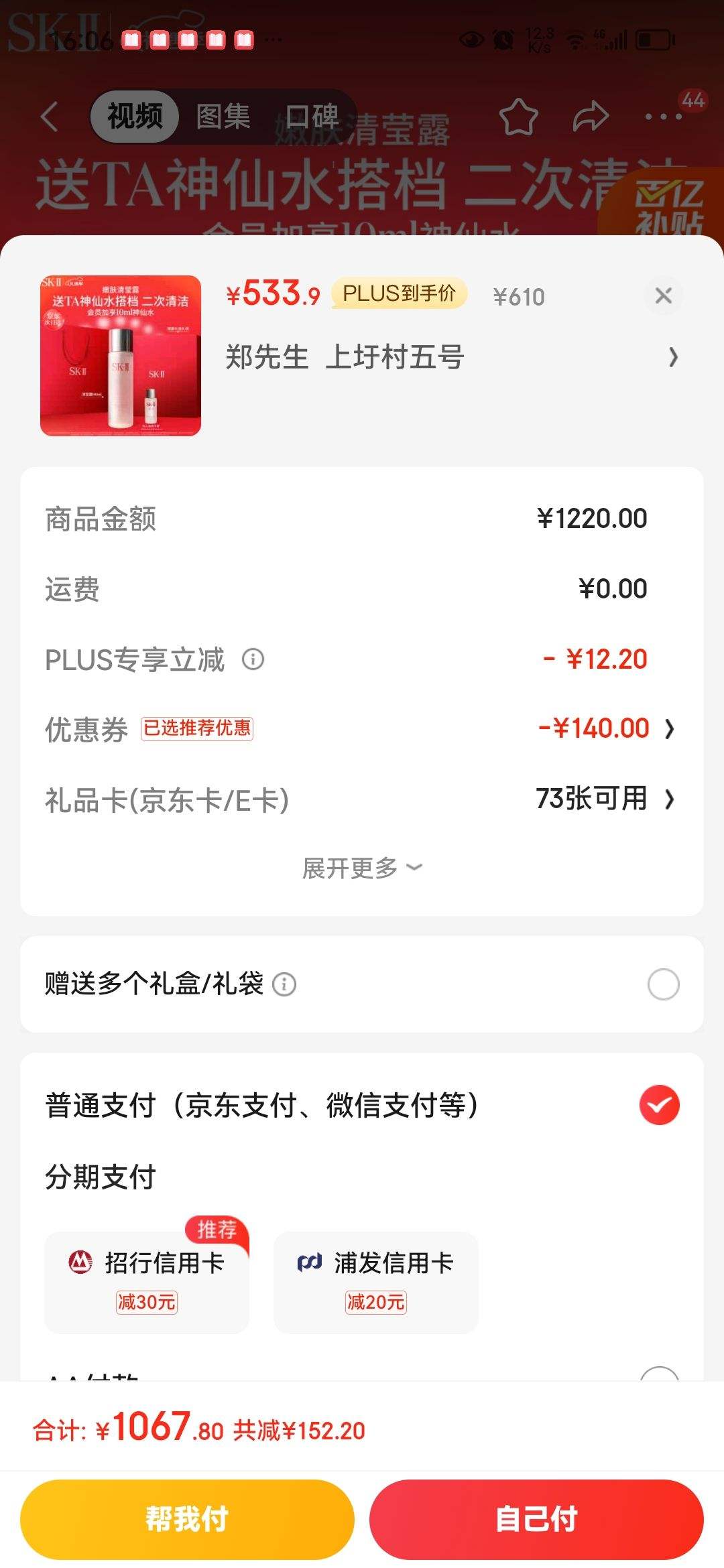Select 浦发信用卡 installment option
The width and height of the screenshot is (724, 1568).
375,1283
